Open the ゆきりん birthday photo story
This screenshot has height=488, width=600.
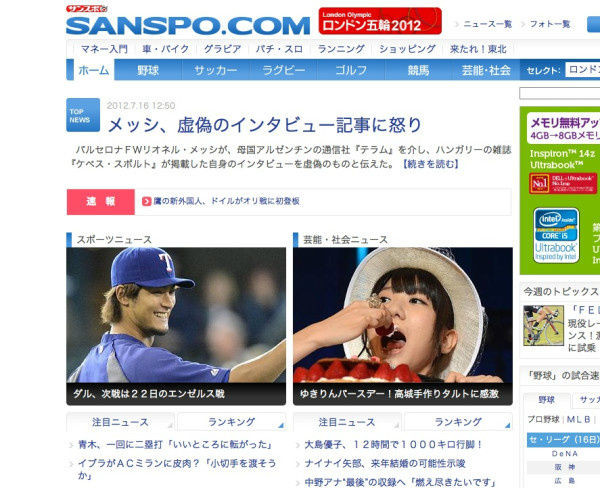[x=402, y=314]
